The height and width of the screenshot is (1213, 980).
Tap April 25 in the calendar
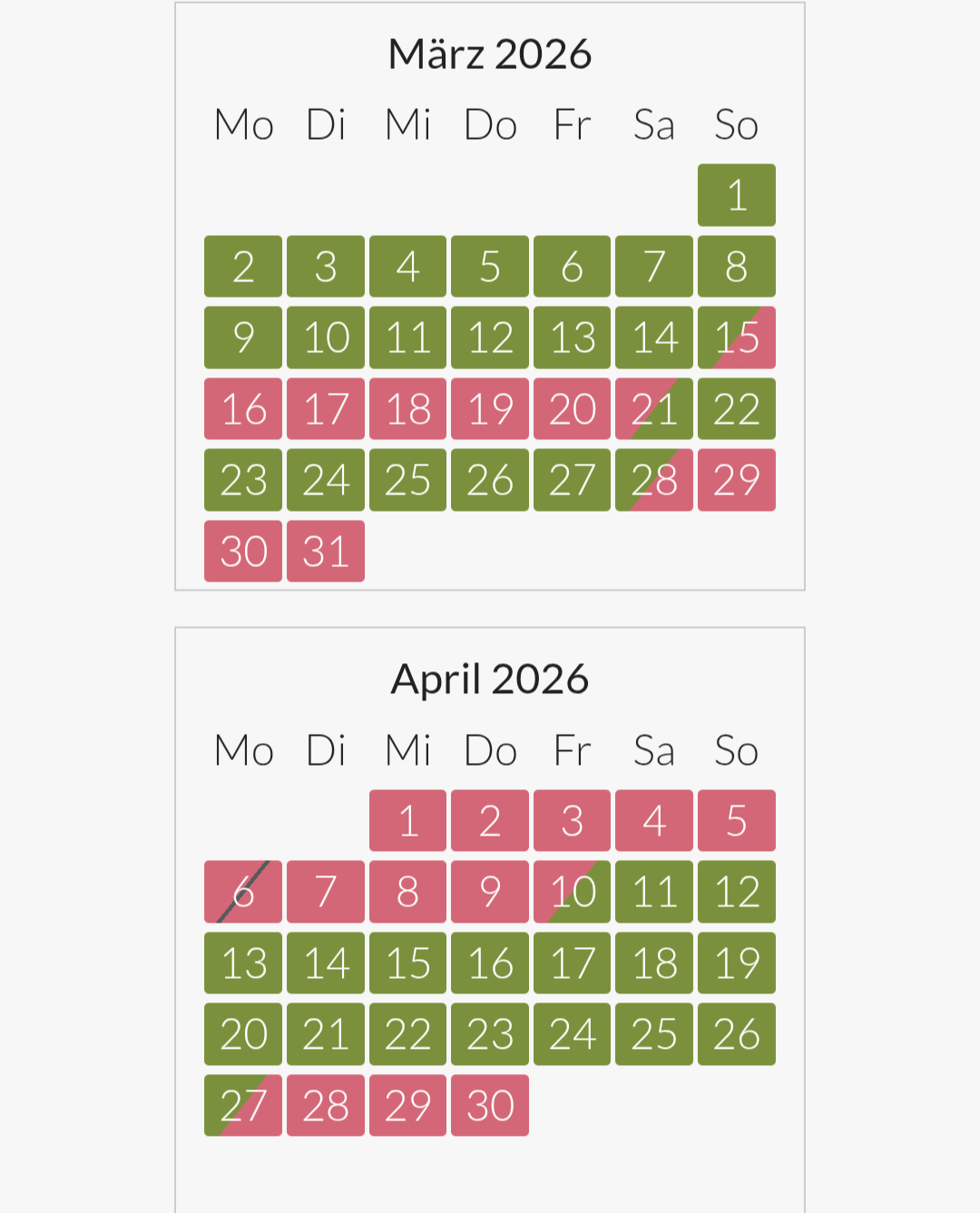654,1034
